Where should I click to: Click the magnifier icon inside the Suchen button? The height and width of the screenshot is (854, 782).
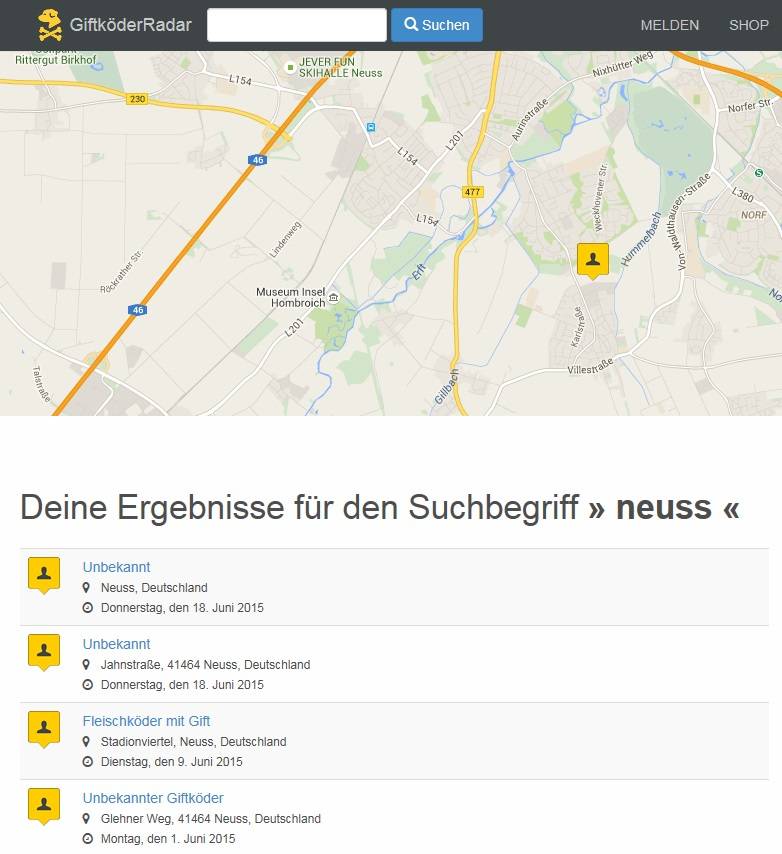pyautogui.click(x=414, y=25)
